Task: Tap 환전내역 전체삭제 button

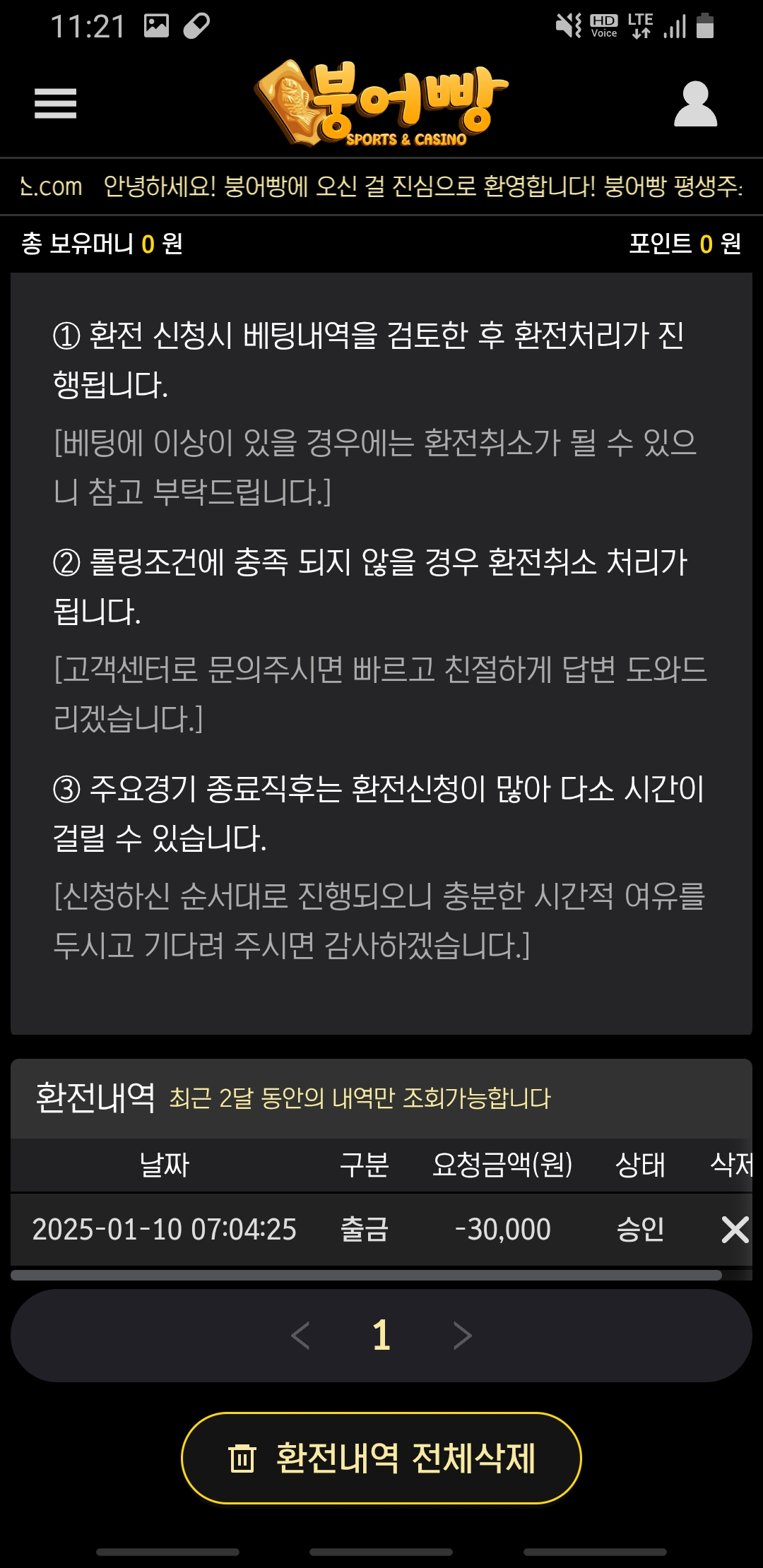Action: click(381, 1458)
